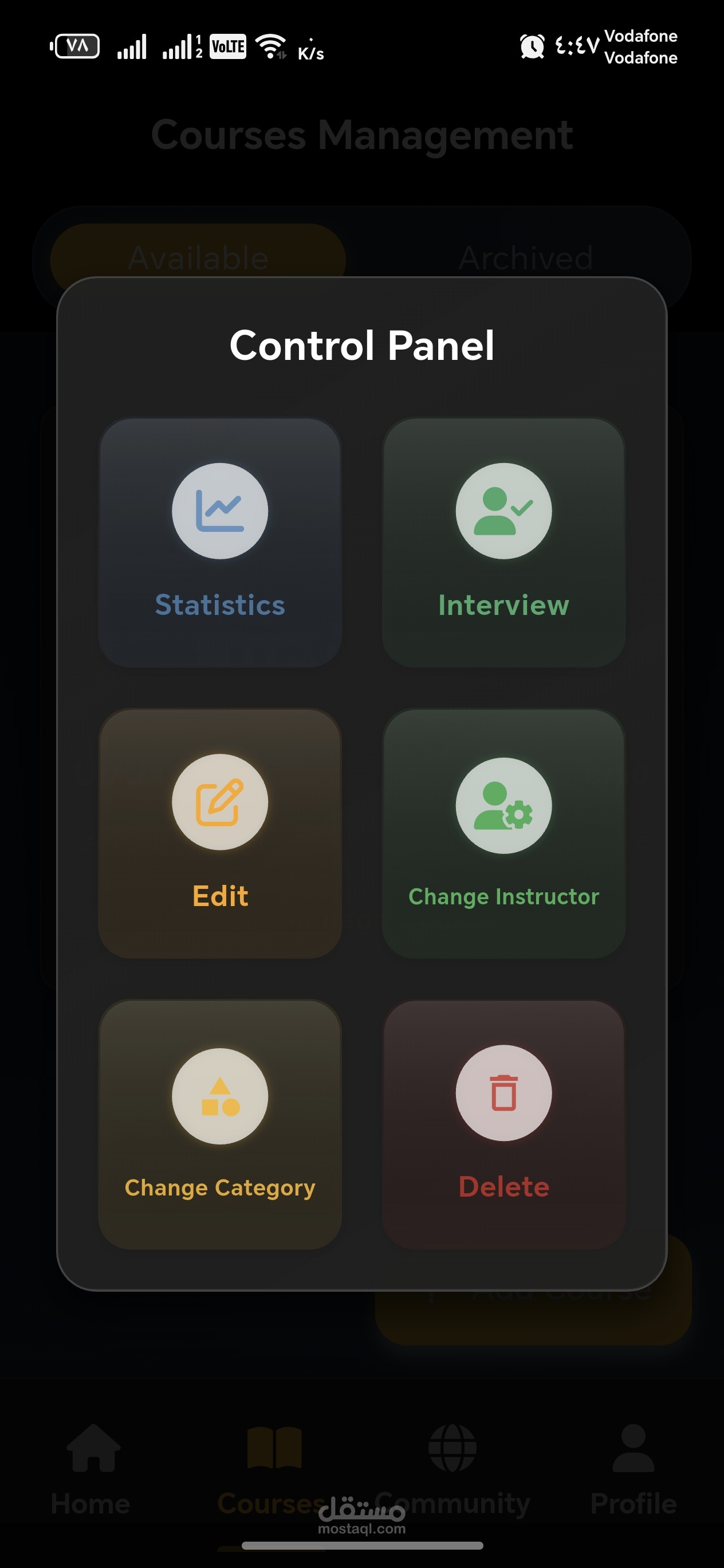Delete the course
The image size is (724, 1568).
(x=503, y=1124)
